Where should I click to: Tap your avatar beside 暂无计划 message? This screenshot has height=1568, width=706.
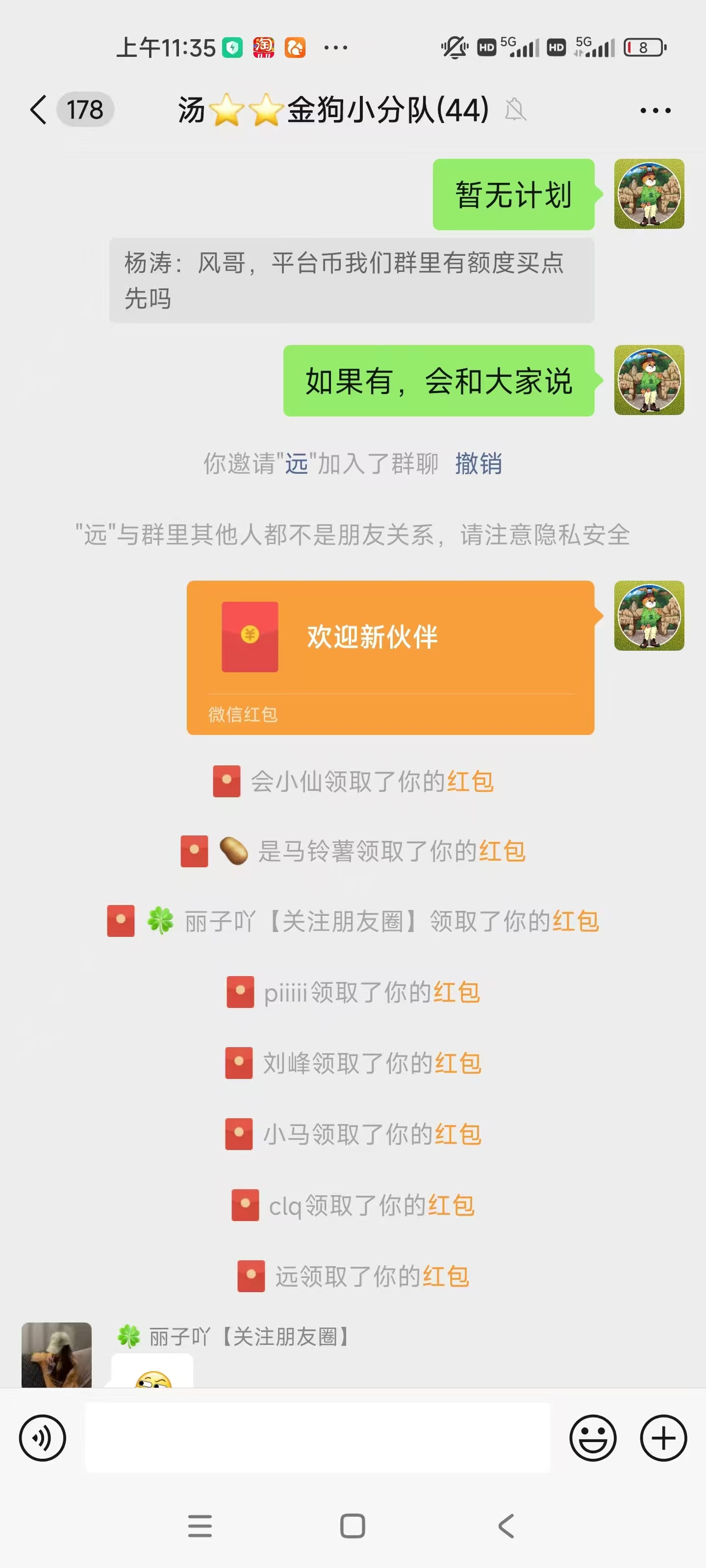(649, 195)
